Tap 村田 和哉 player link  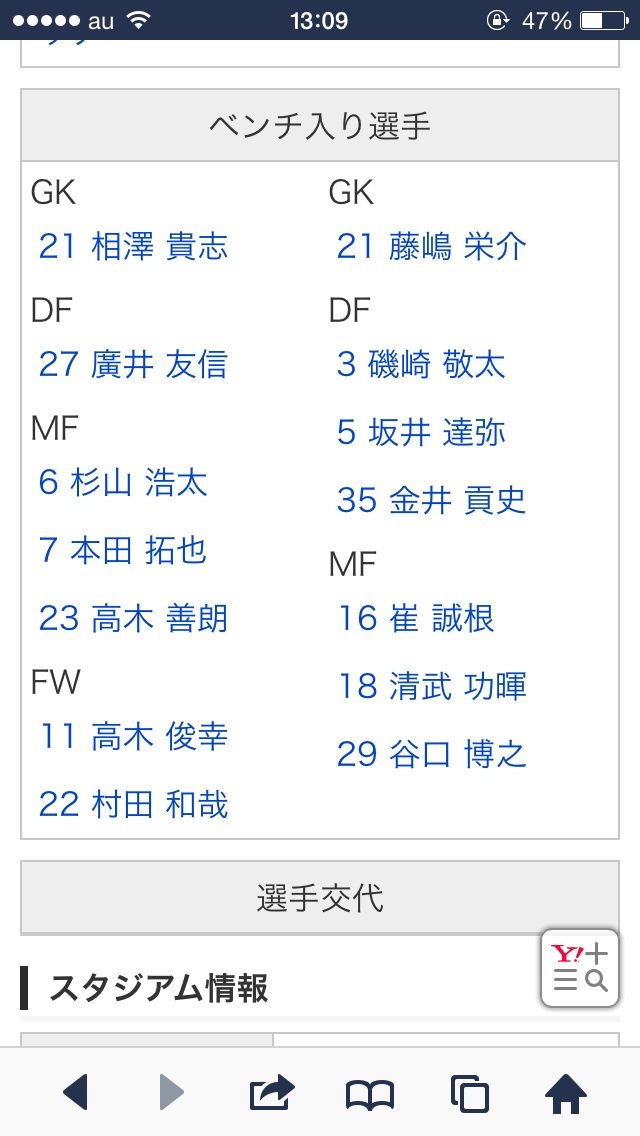tap(133, 804)
